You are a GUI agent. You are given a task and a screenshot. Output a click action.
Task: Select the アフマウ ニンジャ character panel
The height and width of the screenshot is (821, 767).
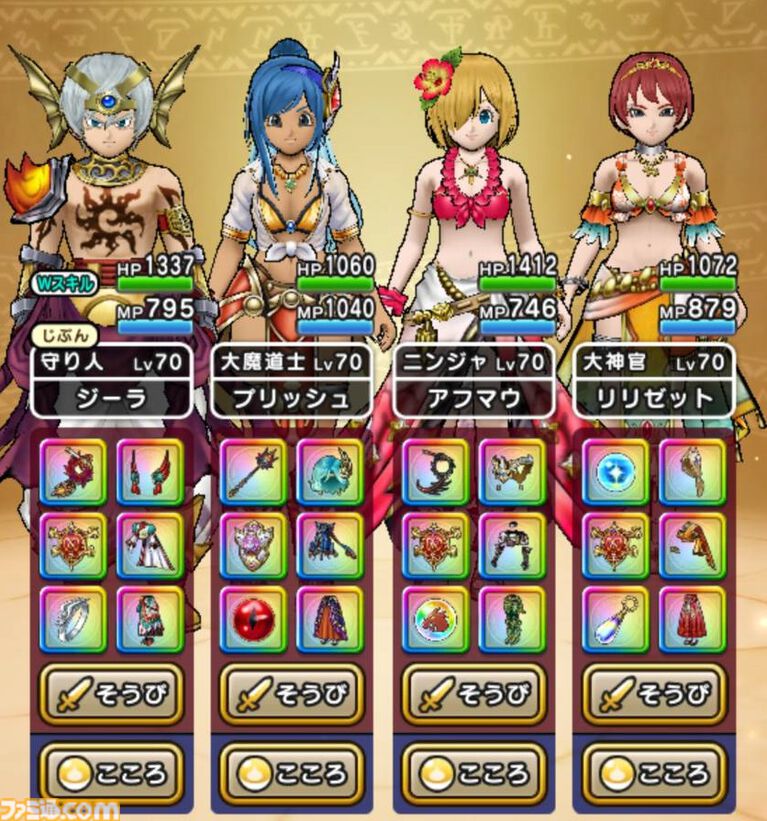tap(473, 381)
